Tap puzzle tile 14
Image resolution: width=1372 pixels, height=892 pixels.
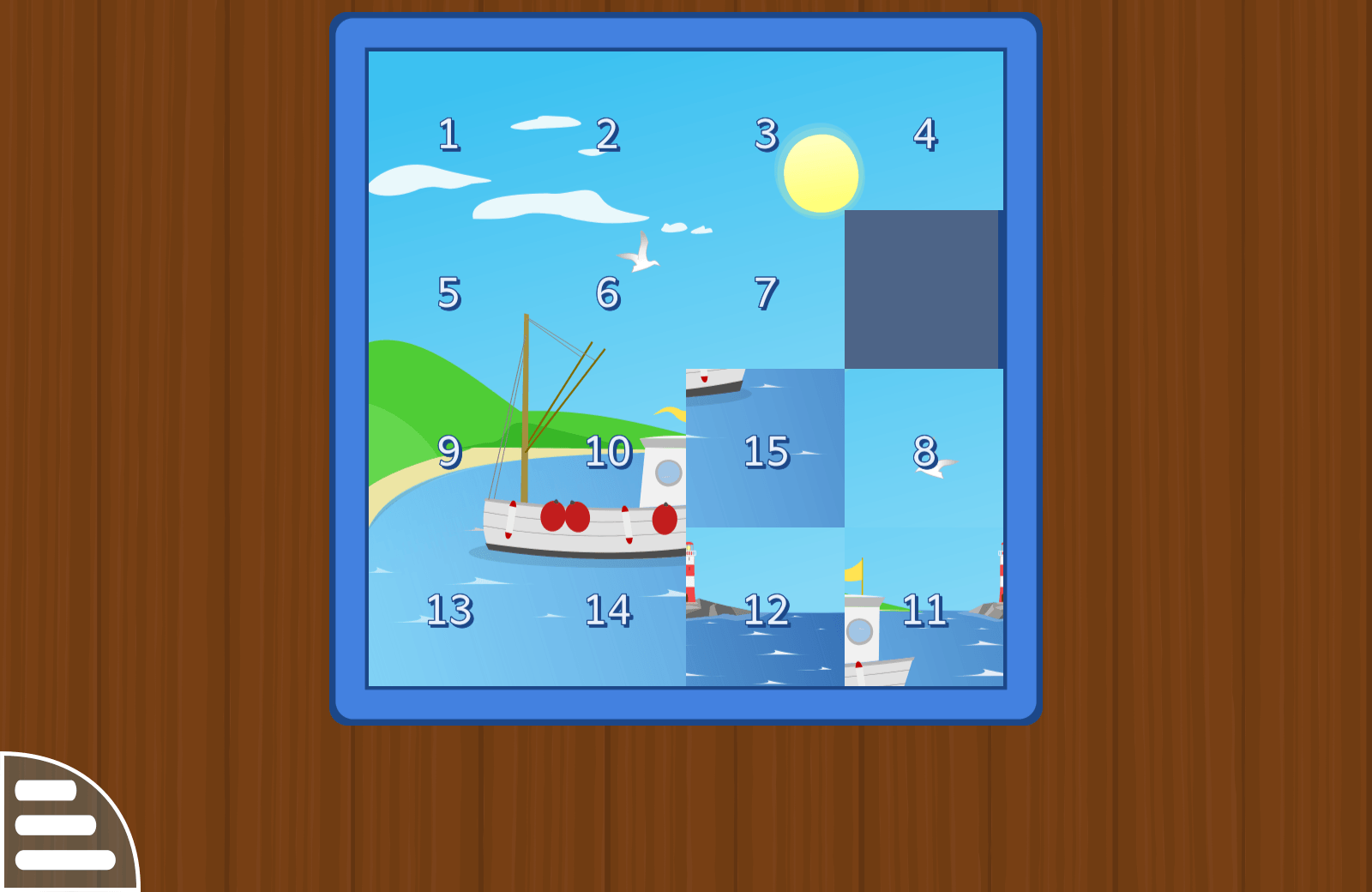pyautogui.click(x=606, y=606)
